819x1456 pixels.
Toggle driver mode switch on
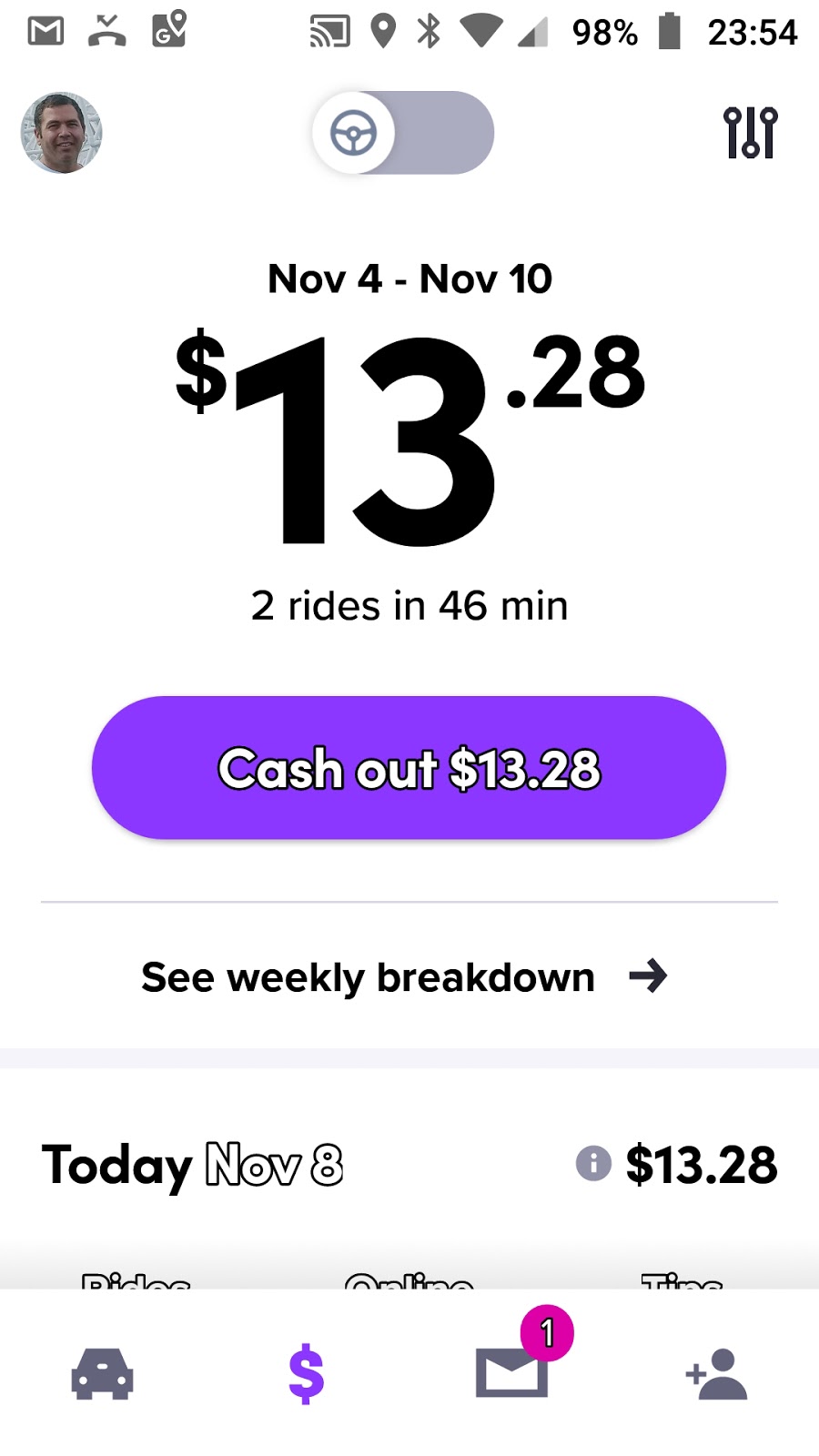[402, 133]
